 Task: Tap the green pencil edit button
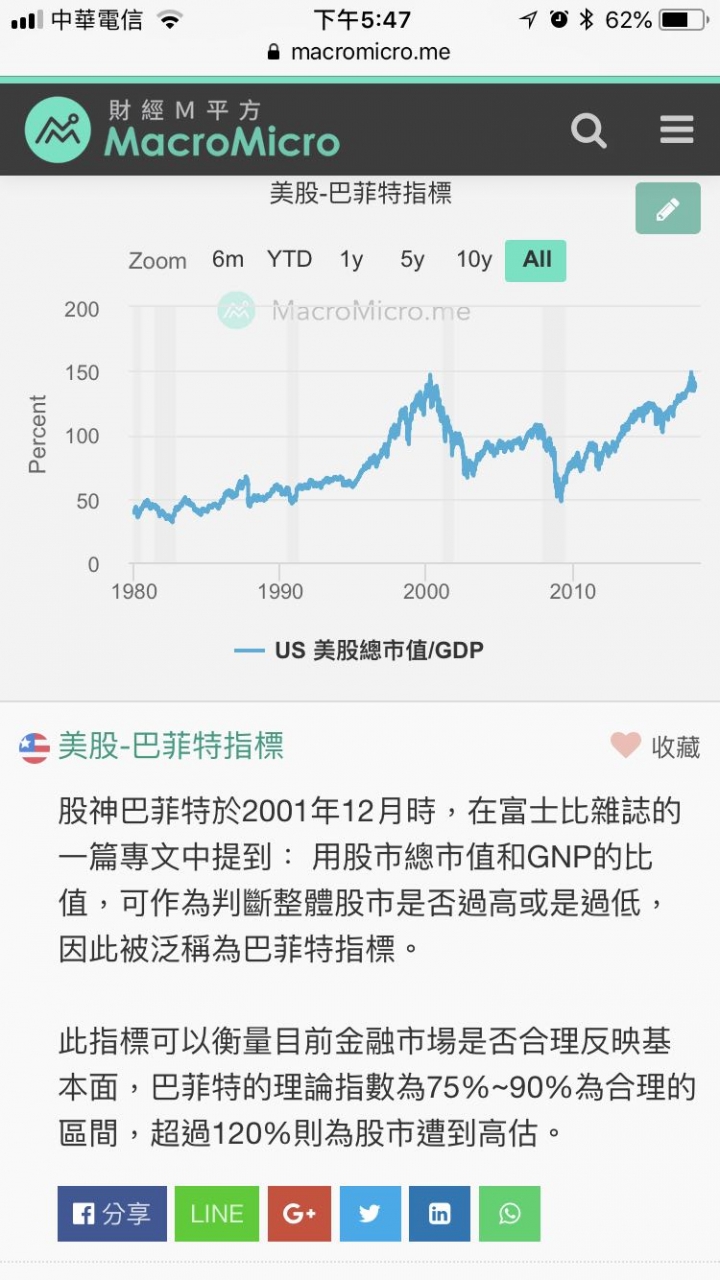click(668, 209)
